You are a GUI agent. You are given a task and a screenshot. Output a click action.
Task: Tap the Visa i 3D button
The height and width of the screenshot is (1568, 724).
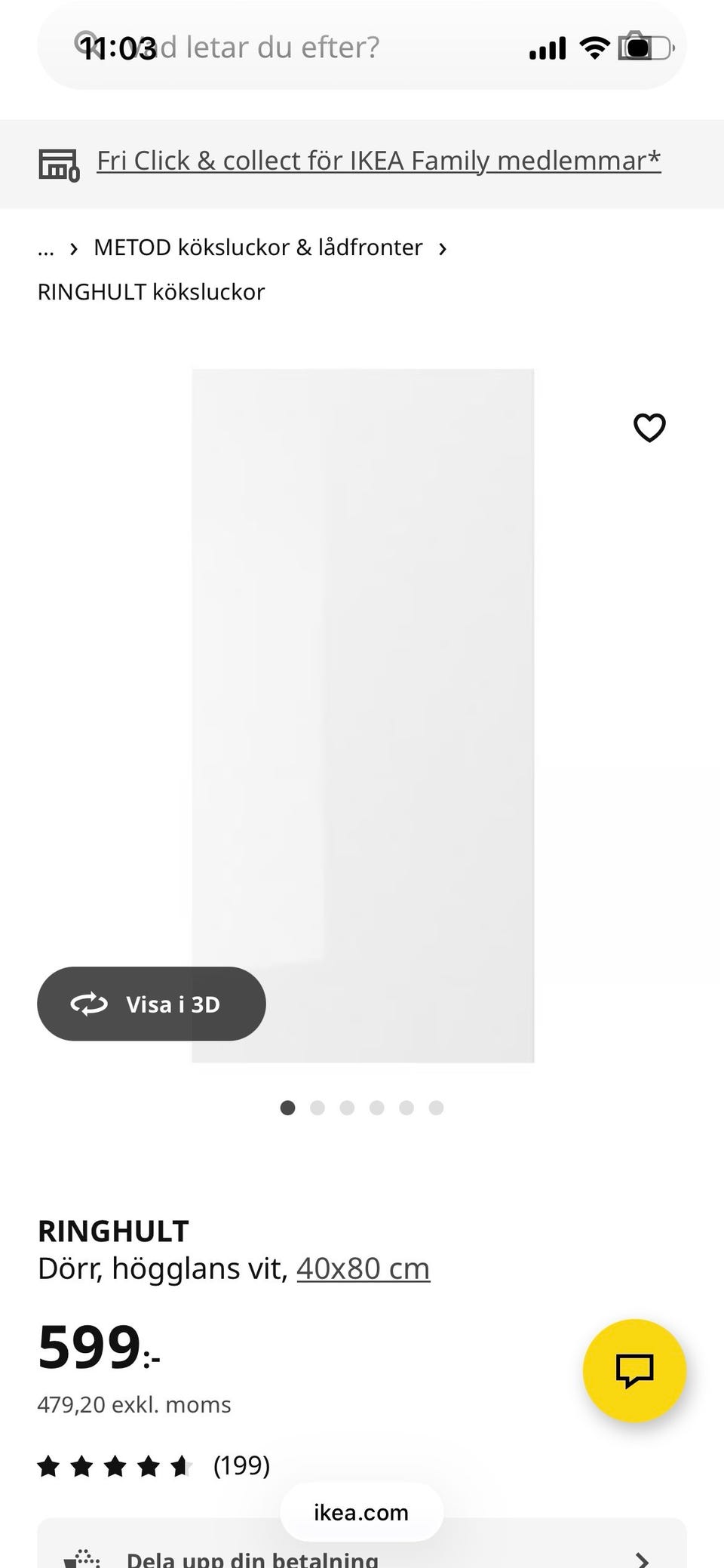click(x=152, y=1004)
